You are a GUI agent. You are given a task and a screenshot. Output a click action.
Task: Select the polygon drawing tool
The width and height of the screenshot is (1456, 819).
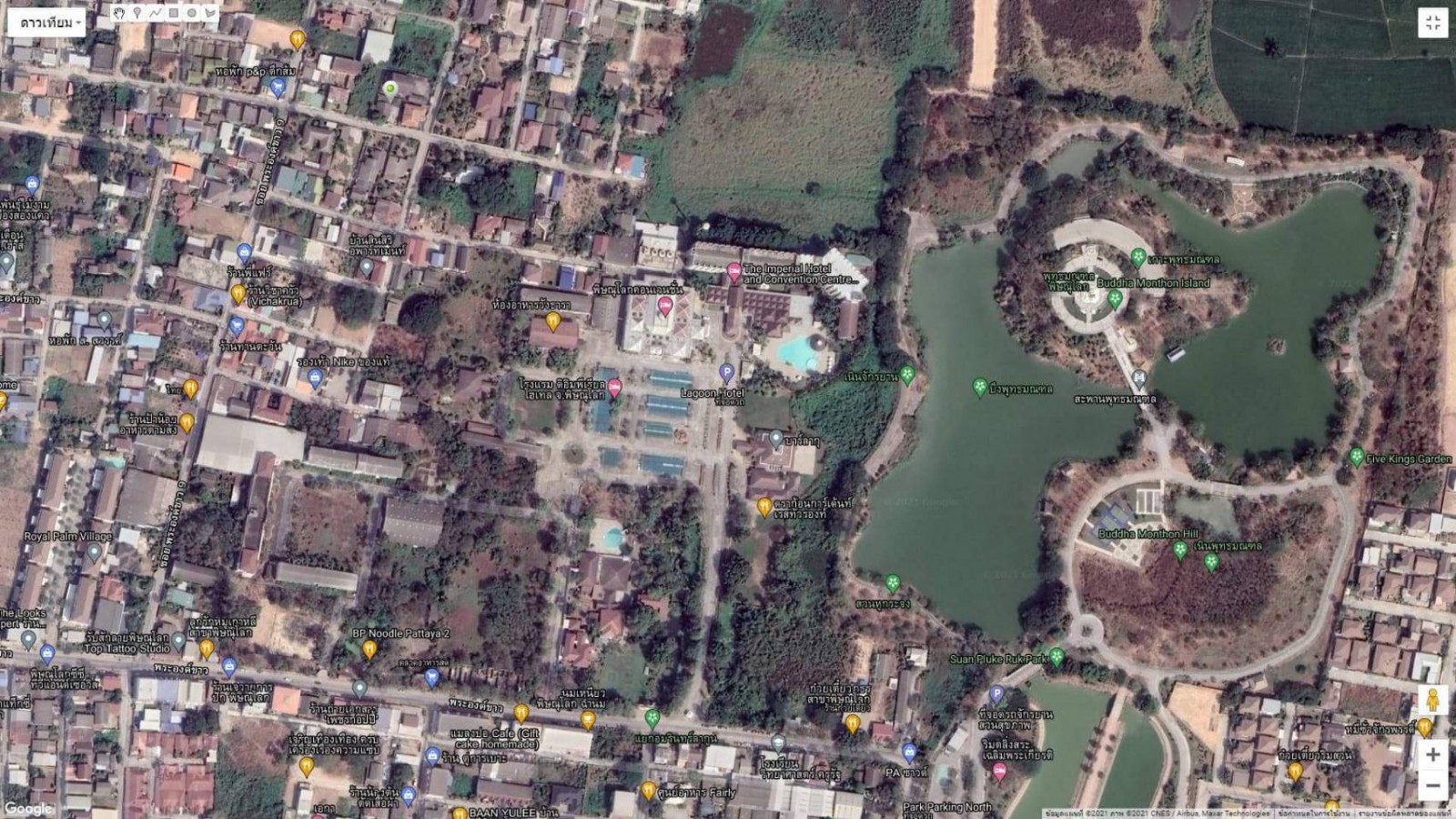click(x=210, y=13)
